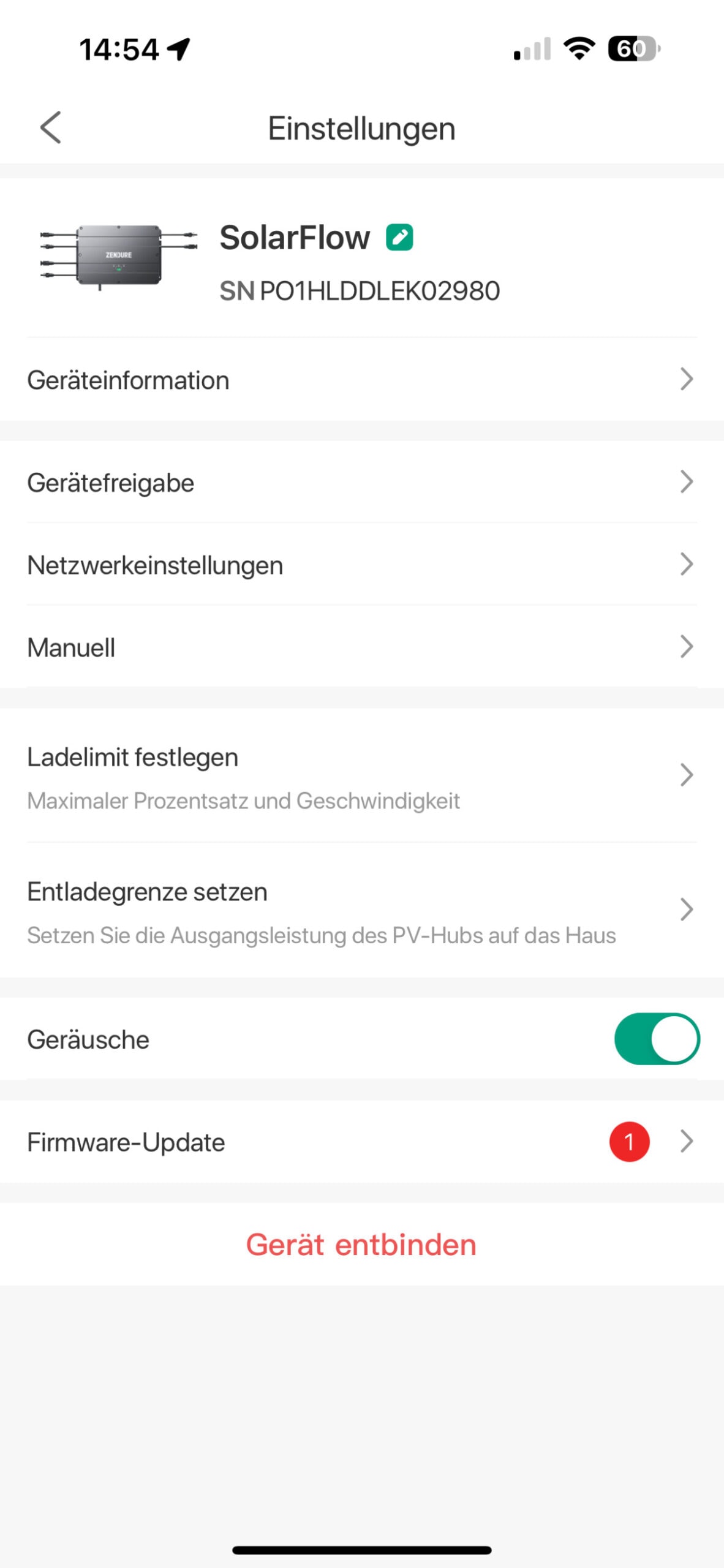Open Firmware-Update
Image resolution: width=724 pixels, height=1568 pixels.
click(361, 1142)
